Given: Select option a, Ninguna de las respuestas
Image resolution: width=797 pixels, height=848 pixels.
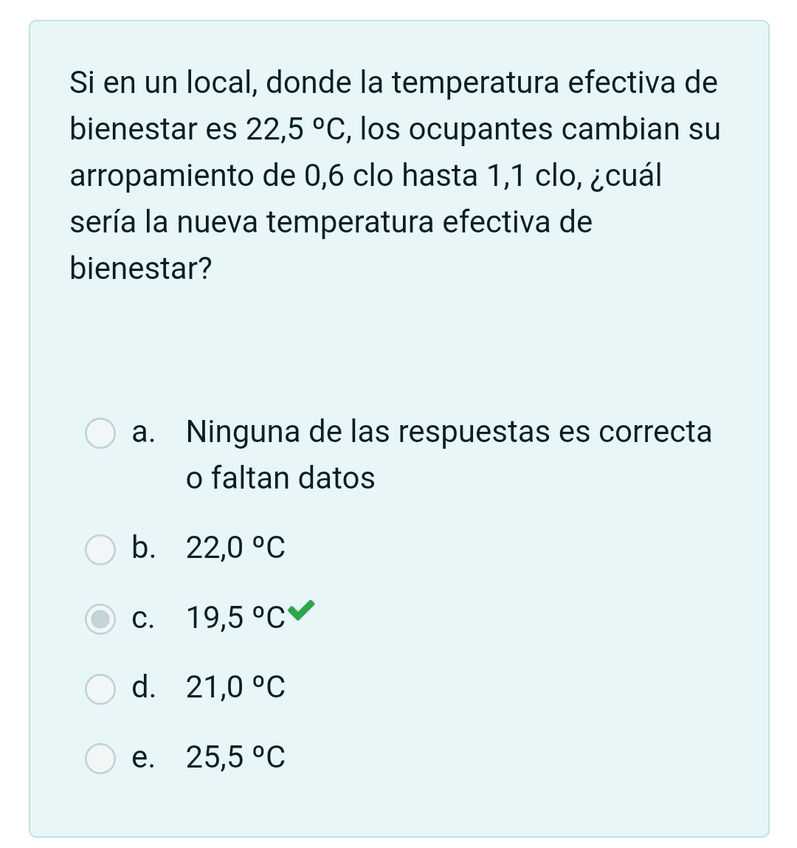Looking at the screenshot, I should pyautogui.click(x=100, y=433).
